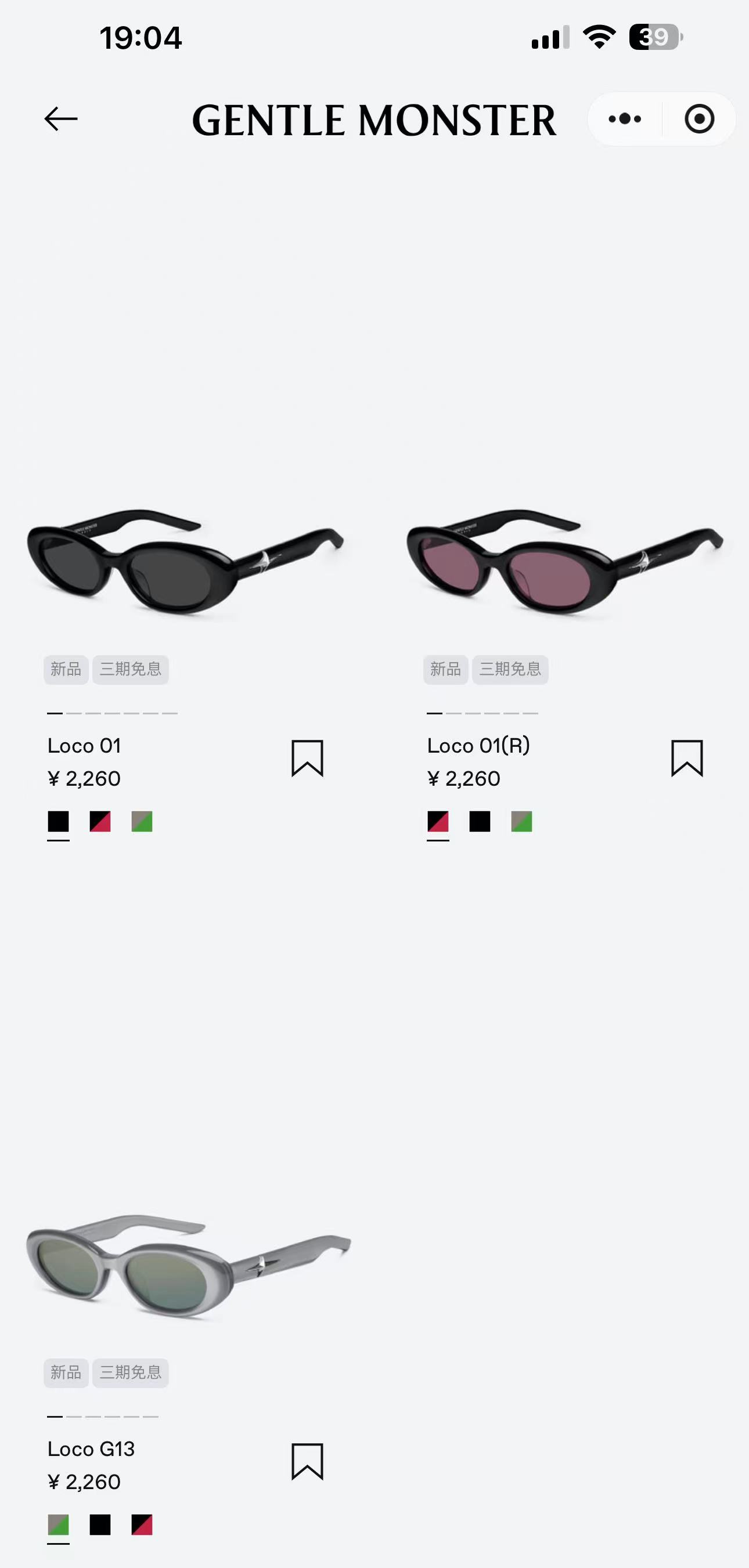This screenshot has width=749, height=1568.
Task: Choose the grey-green swatch for Loco 01(R)
Action: point(522,822)
